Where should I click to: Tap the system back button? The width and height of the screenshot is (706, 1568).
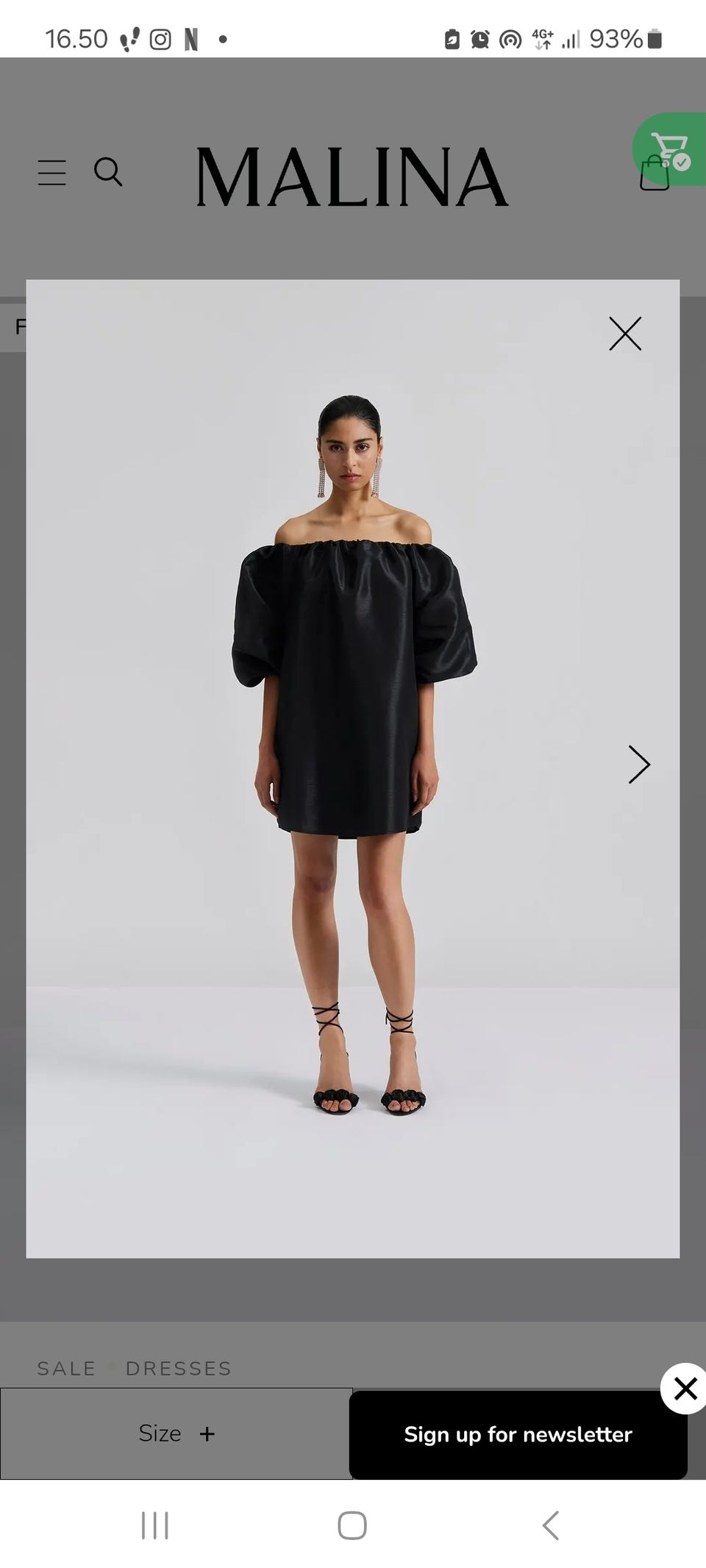551,1525
